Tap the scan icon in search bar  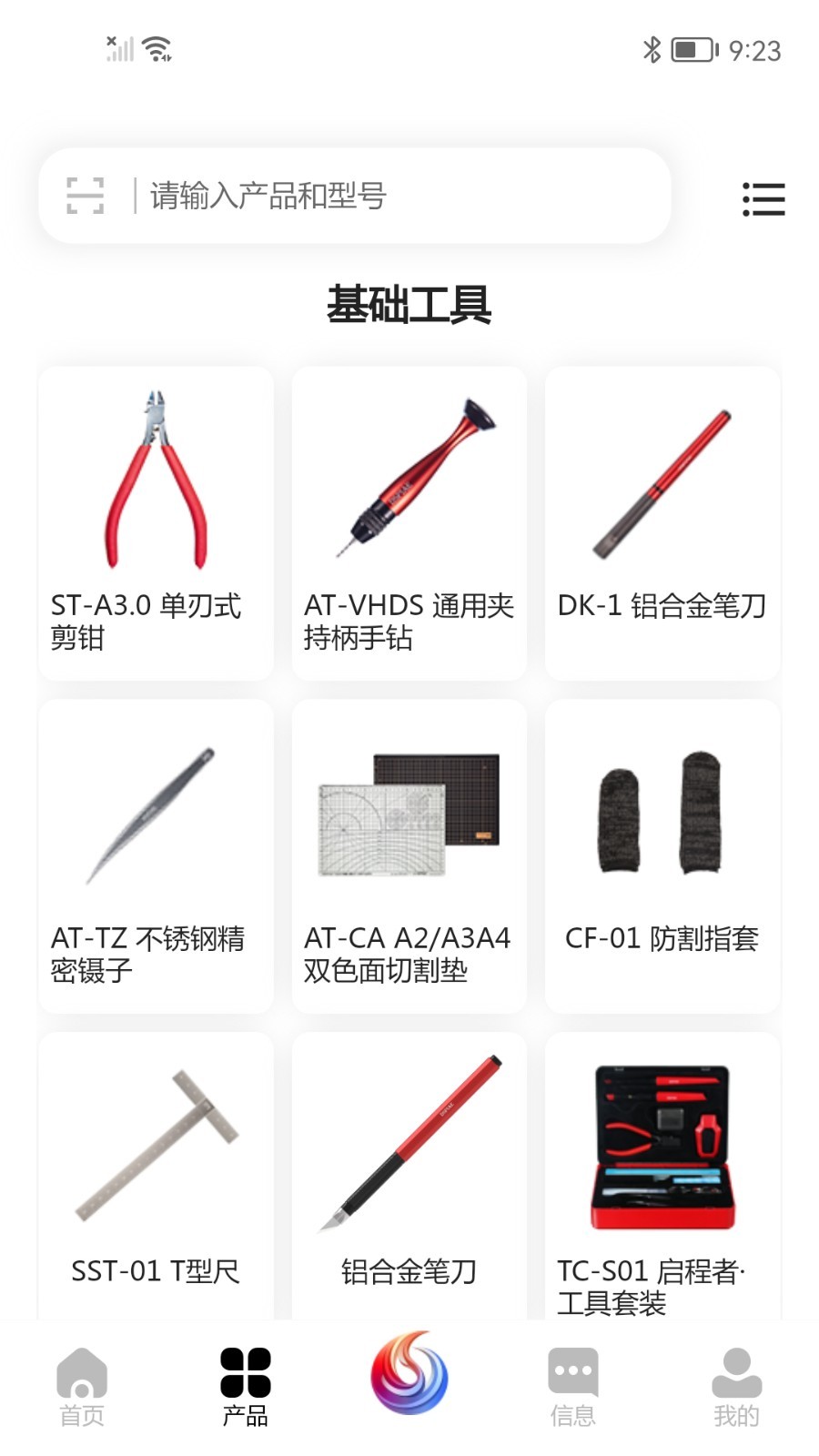tap(86, 196)
